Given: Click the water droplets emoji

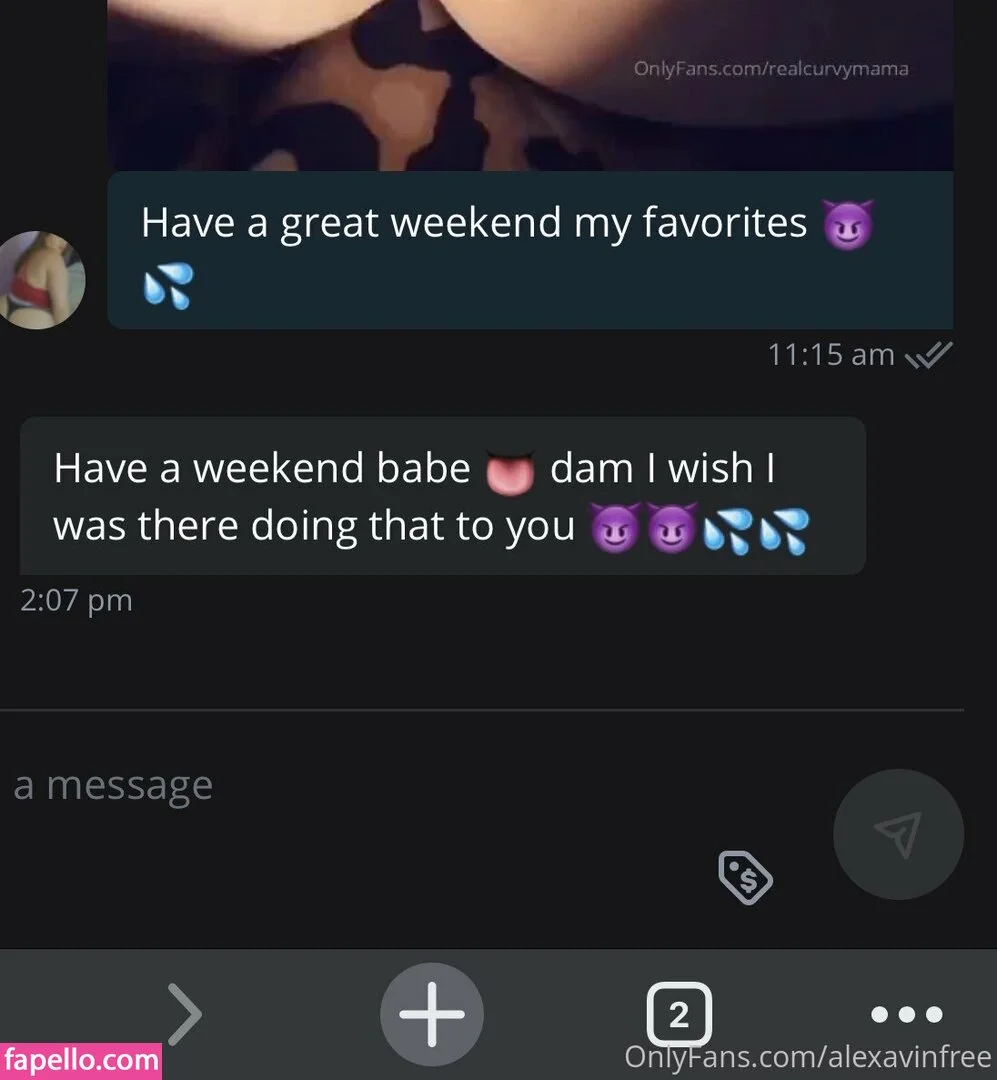Looking at the screenshot, I should tap(167, 287).
